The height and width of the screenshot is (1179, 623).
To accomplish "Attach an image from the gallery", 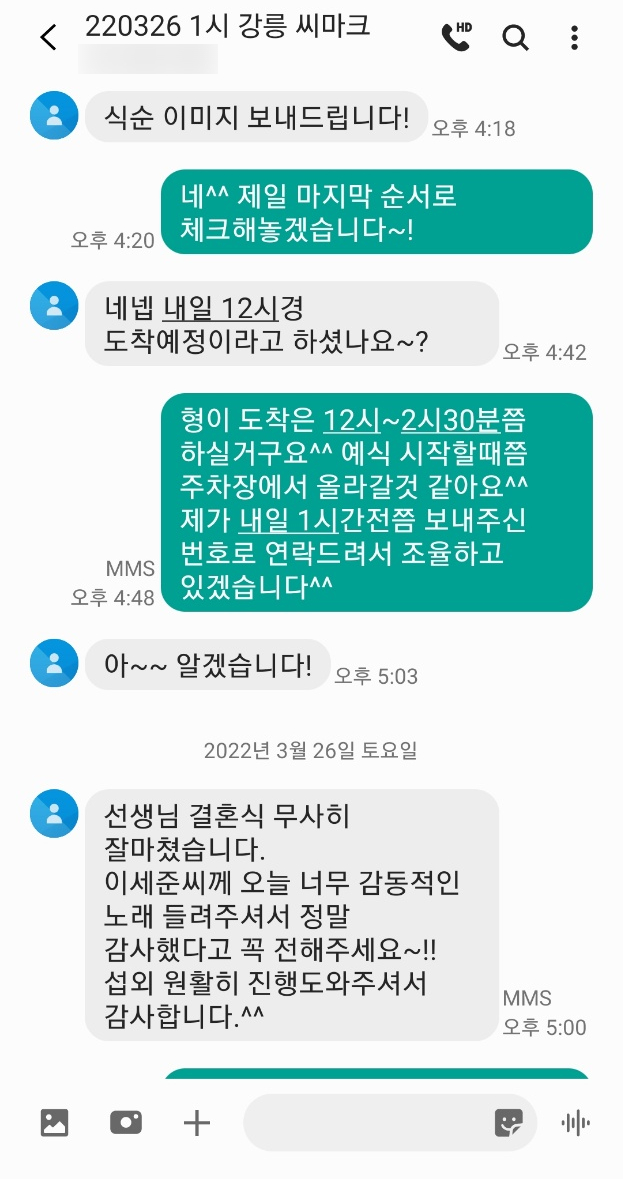I will [x=54, y=1123].
